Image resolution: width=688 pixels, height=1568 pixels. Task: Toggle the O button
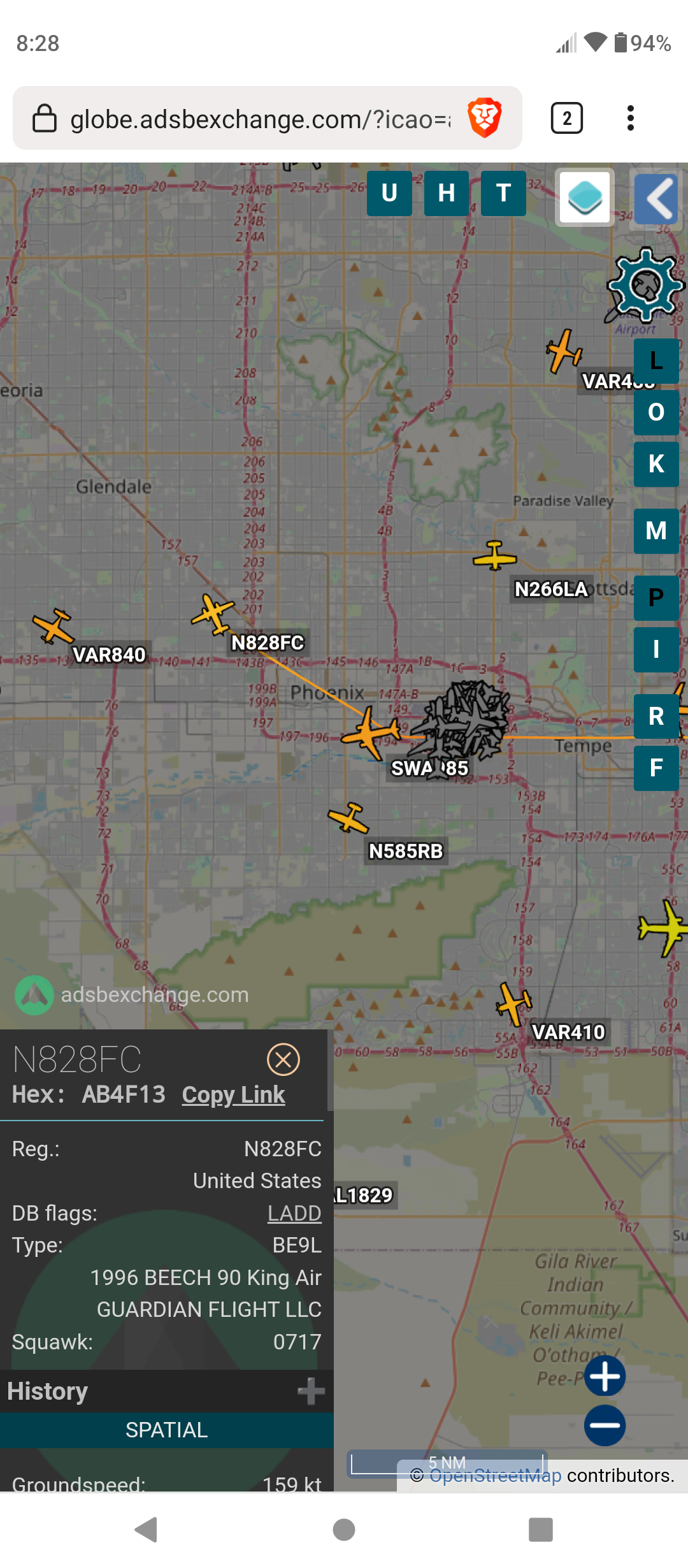(x=656, y=412)
